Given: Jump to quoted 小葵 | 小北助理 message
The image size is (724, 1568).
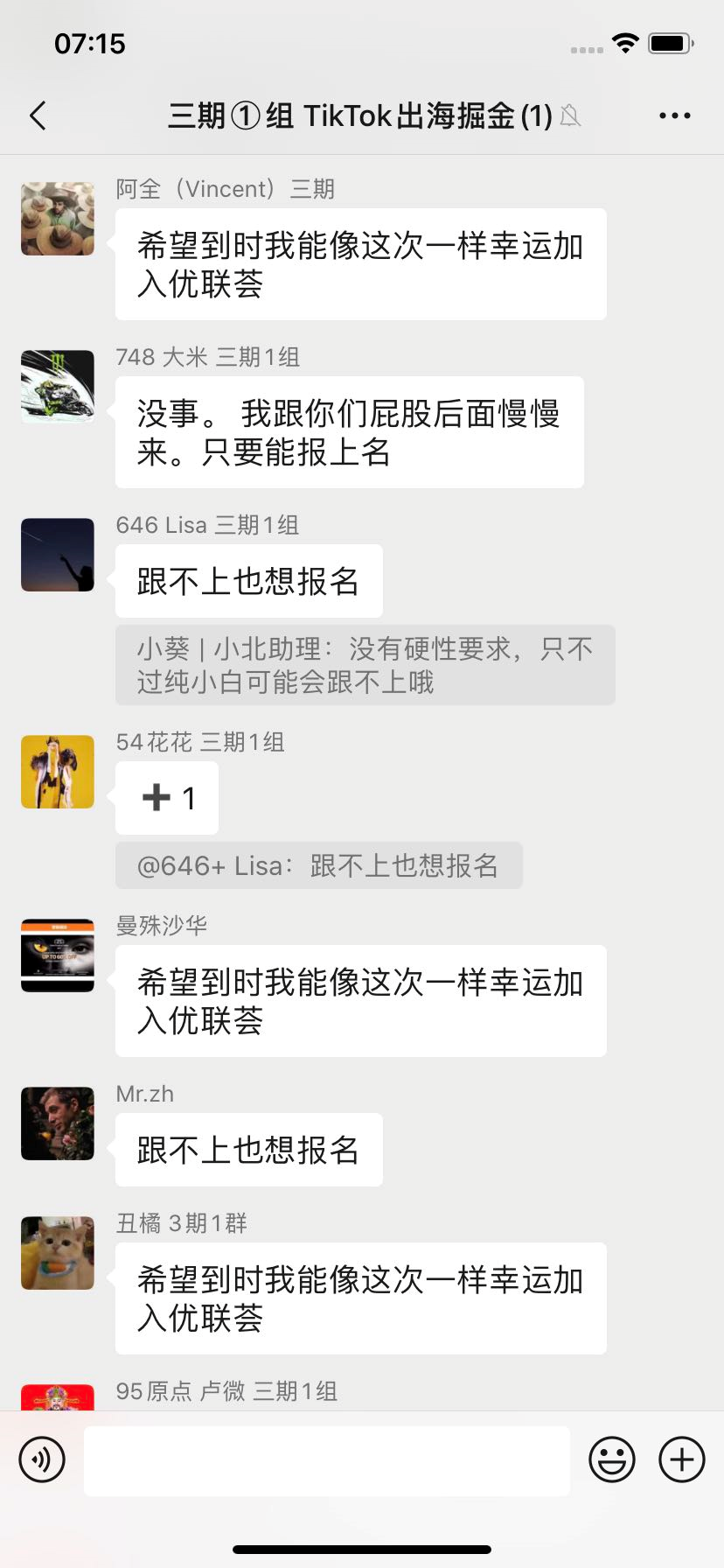Looking at the screenshot, I should click(x=365, y=665).
